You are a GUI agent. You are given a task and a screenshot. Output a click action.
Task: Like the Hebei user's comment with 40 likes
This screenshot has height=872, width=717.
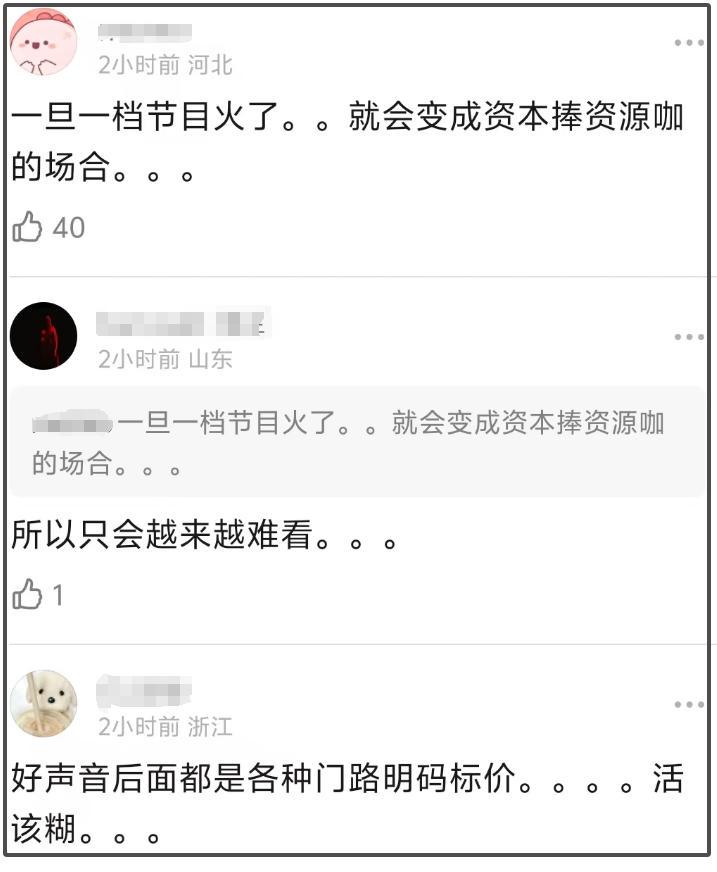[x=28, y=228]
